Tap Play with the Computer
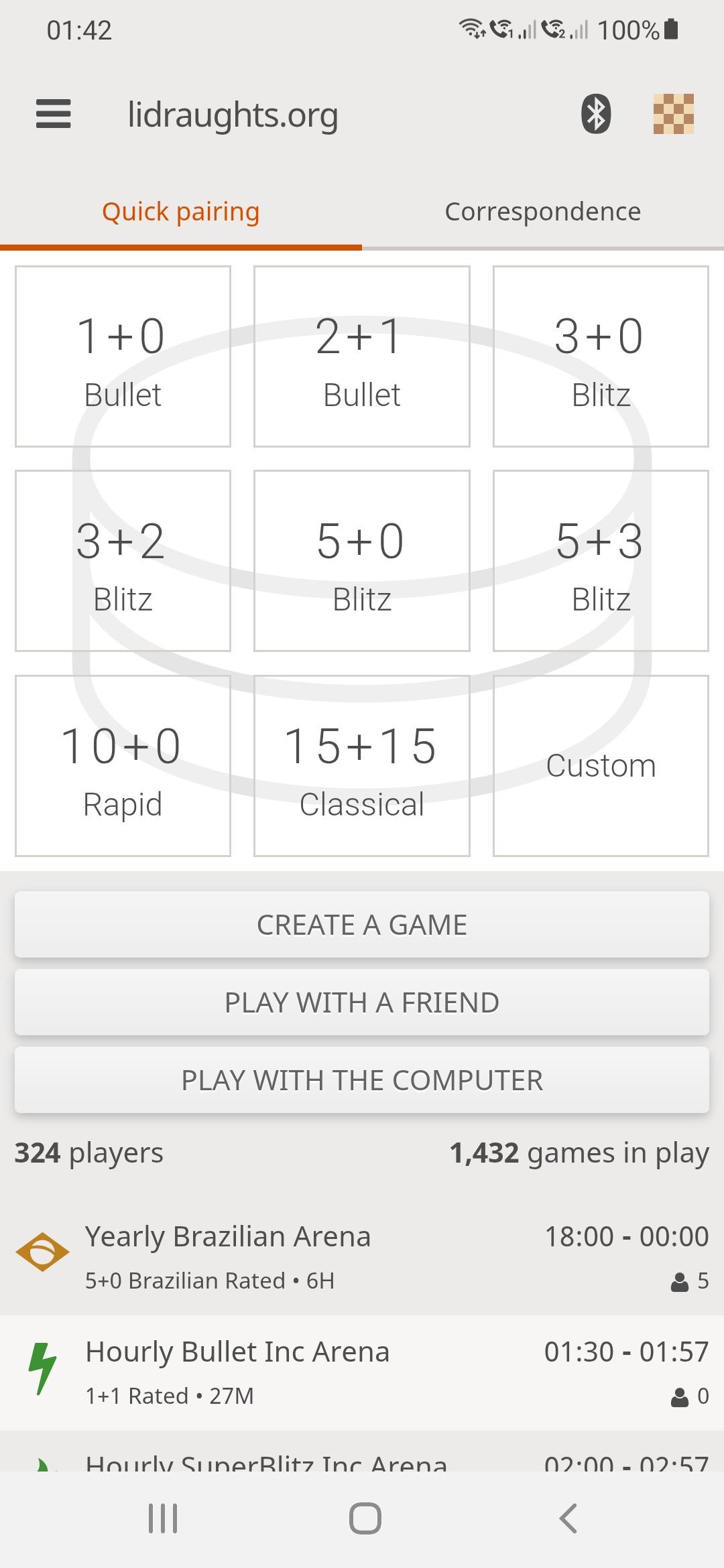Viewport: 724px width, 1568px height. click(362, 1080)
